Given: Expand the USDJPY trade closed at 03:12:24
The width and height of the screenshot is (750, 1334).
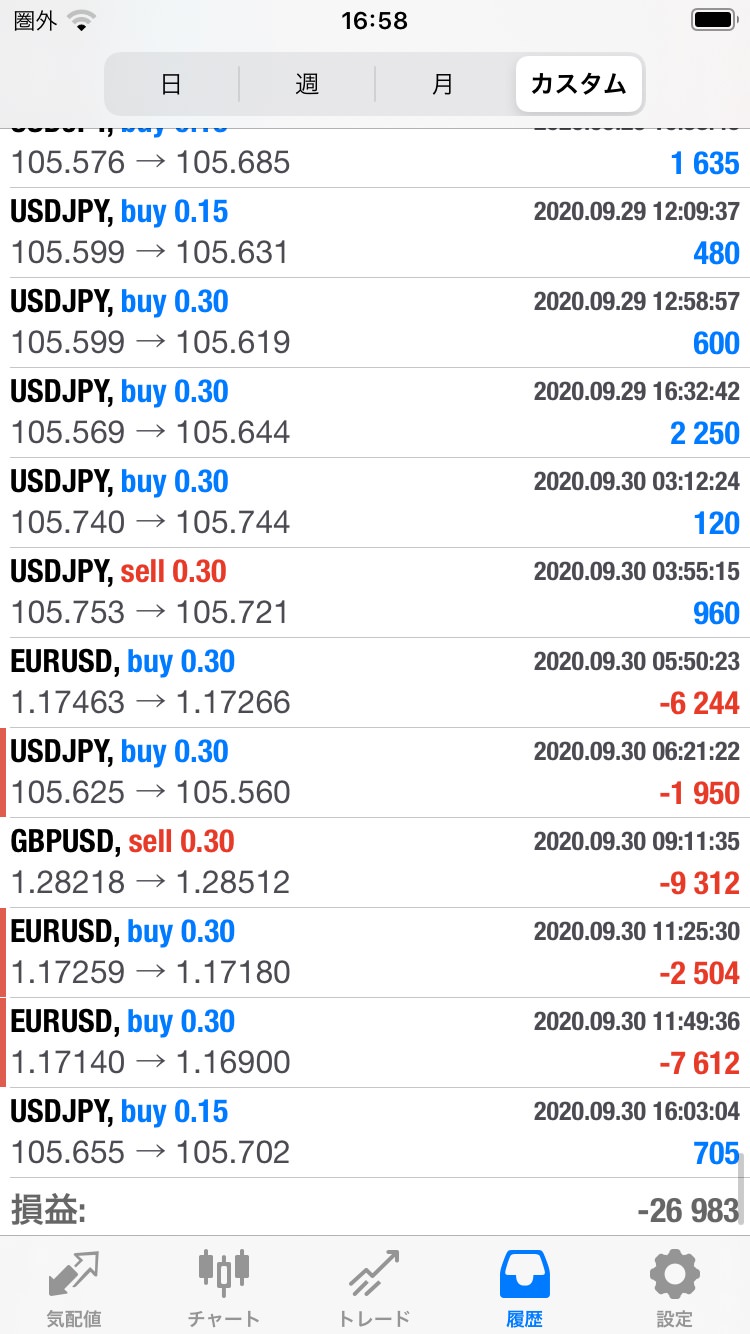Looking at the screenshot, I should pos(375,503).
